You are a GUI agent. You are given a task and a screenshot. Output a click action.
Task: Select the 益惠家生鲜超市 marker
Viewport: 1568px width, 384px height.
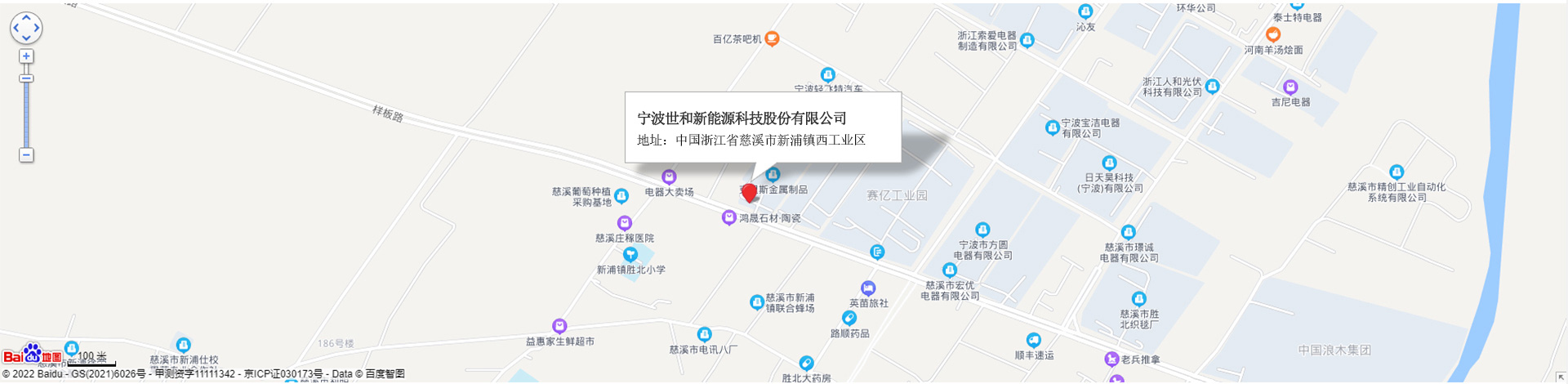559,326
